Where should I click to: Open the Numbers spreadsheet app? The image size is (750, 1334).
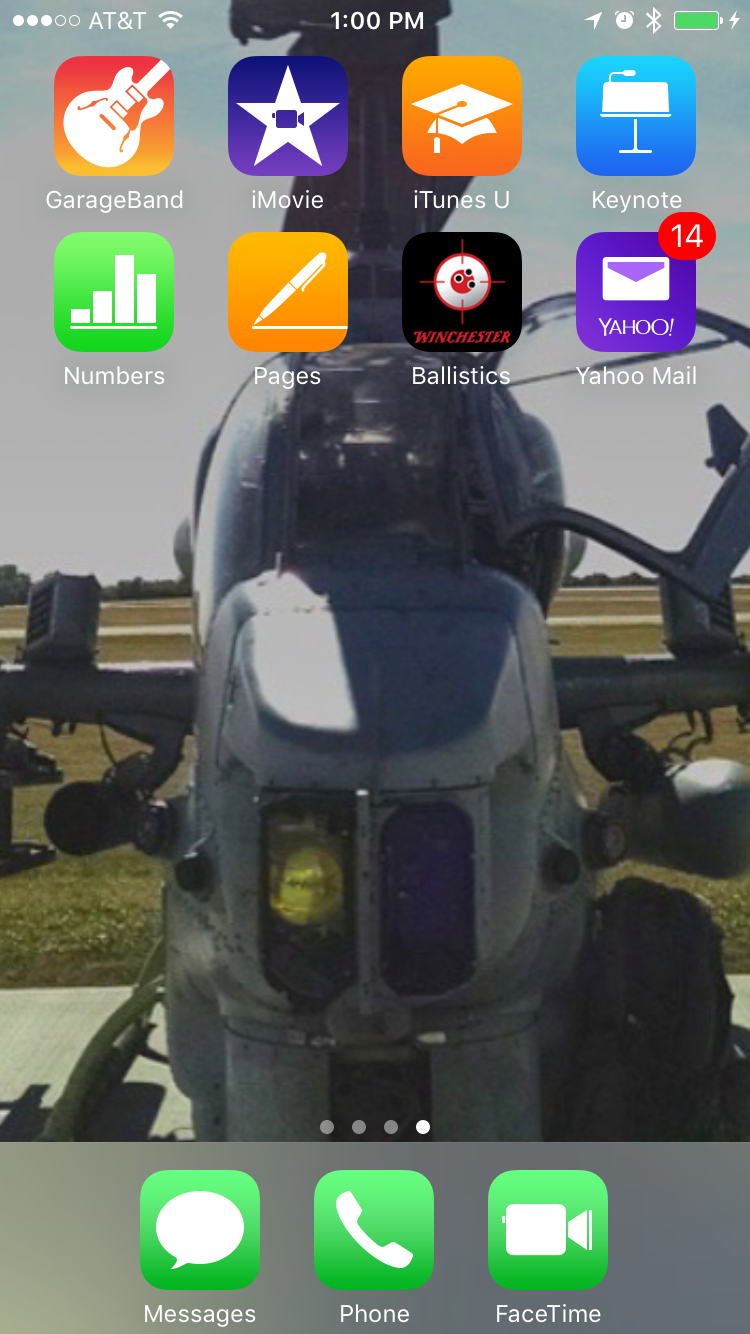pyautogui.click(x=114, y=292)
